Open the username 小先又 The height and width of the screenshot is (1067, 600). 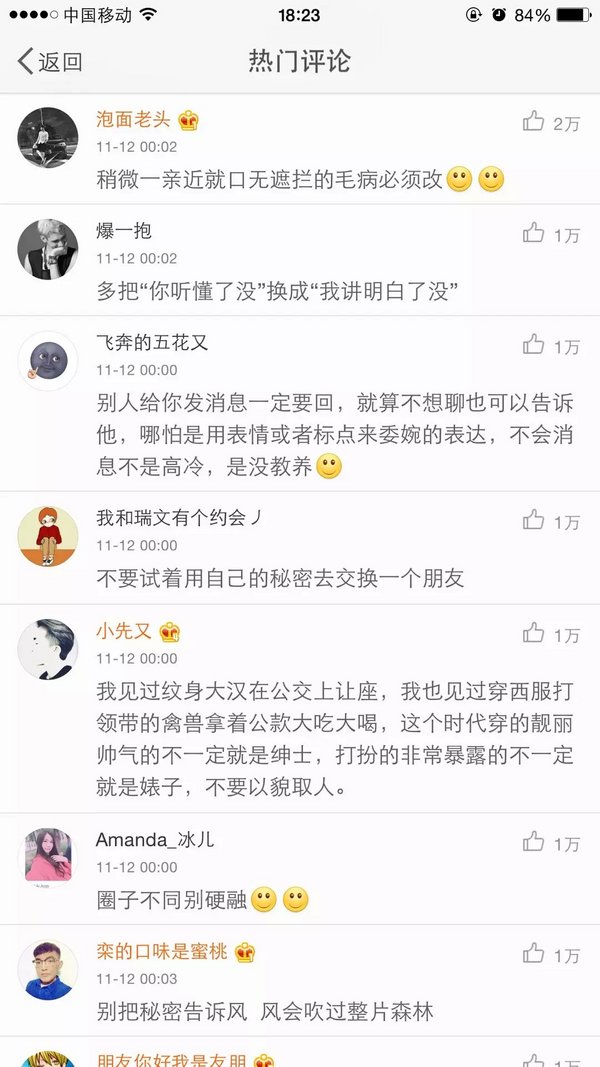124,631
